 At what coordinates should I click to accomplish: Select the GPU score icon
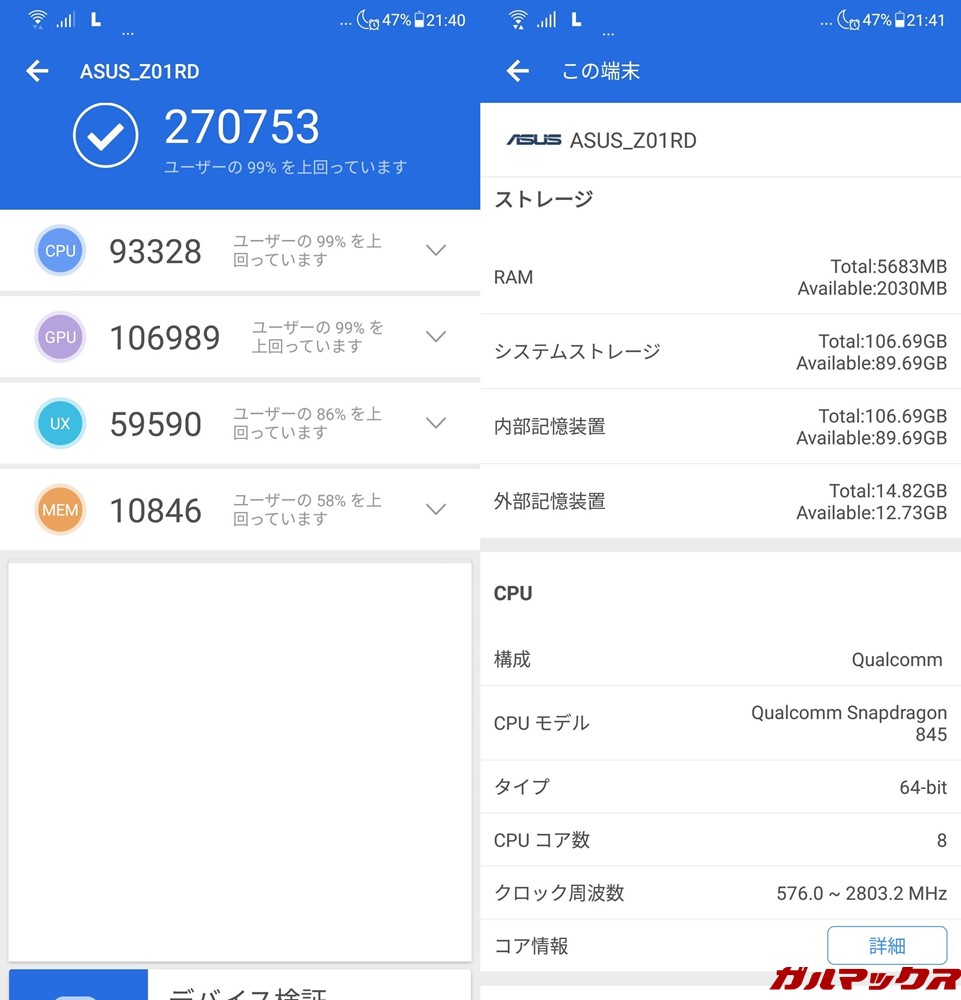tap(60, 337)
